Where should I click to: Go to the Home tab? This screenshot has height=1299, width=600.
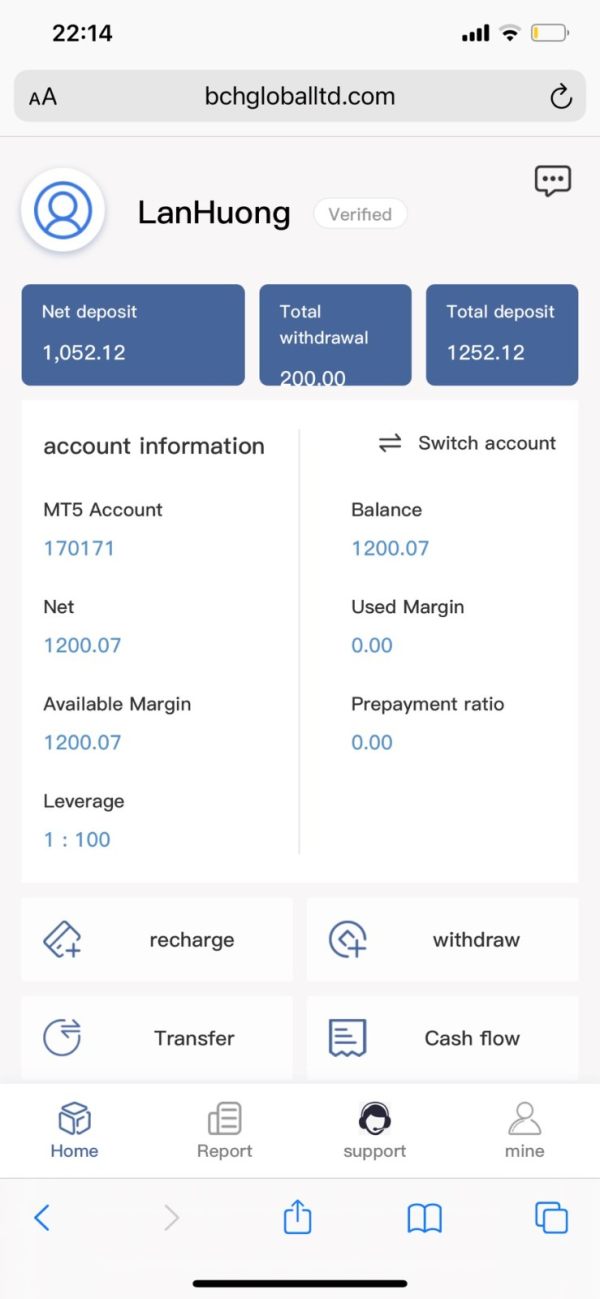[74, 1130]
